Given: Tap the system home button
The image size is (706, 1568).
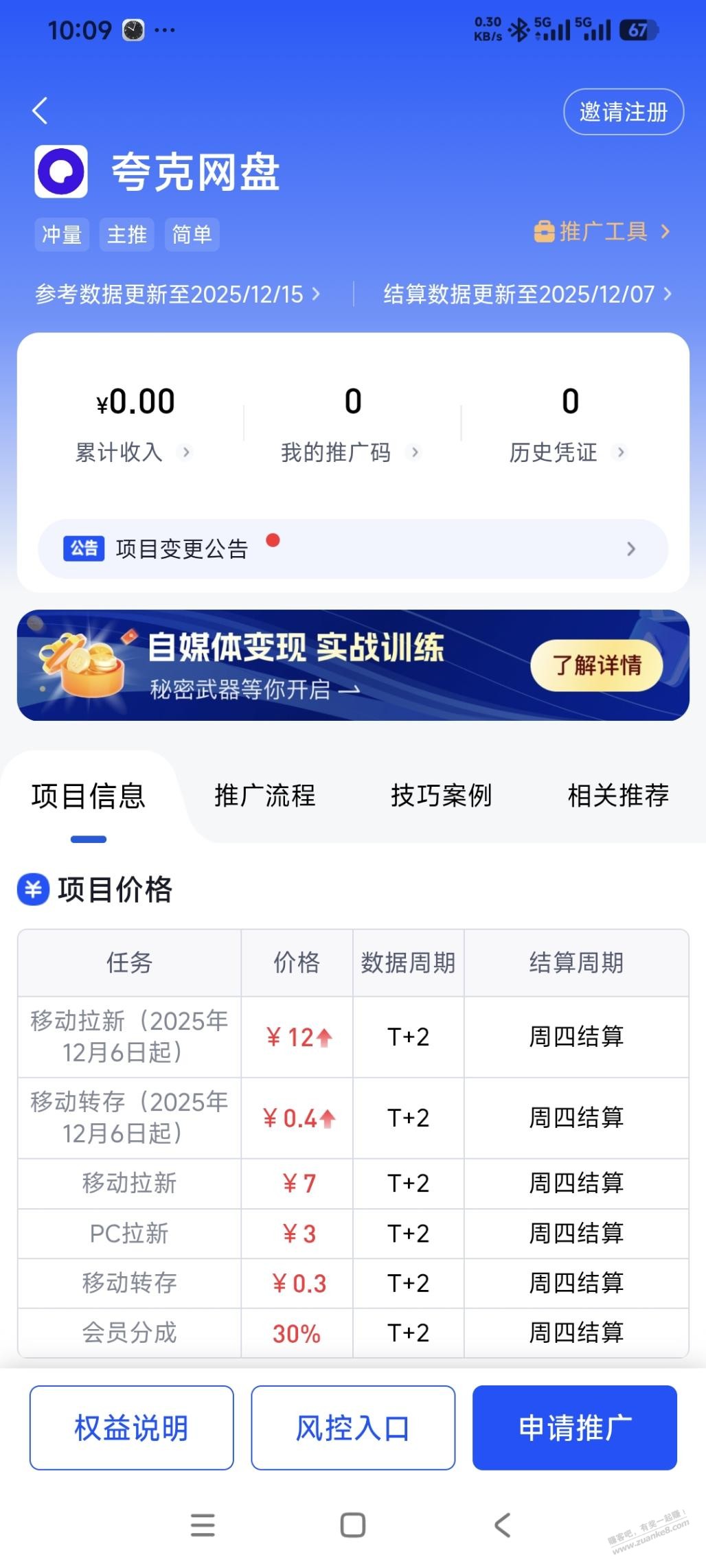Looking at the screenshot, I should (x=352, y=1525).
